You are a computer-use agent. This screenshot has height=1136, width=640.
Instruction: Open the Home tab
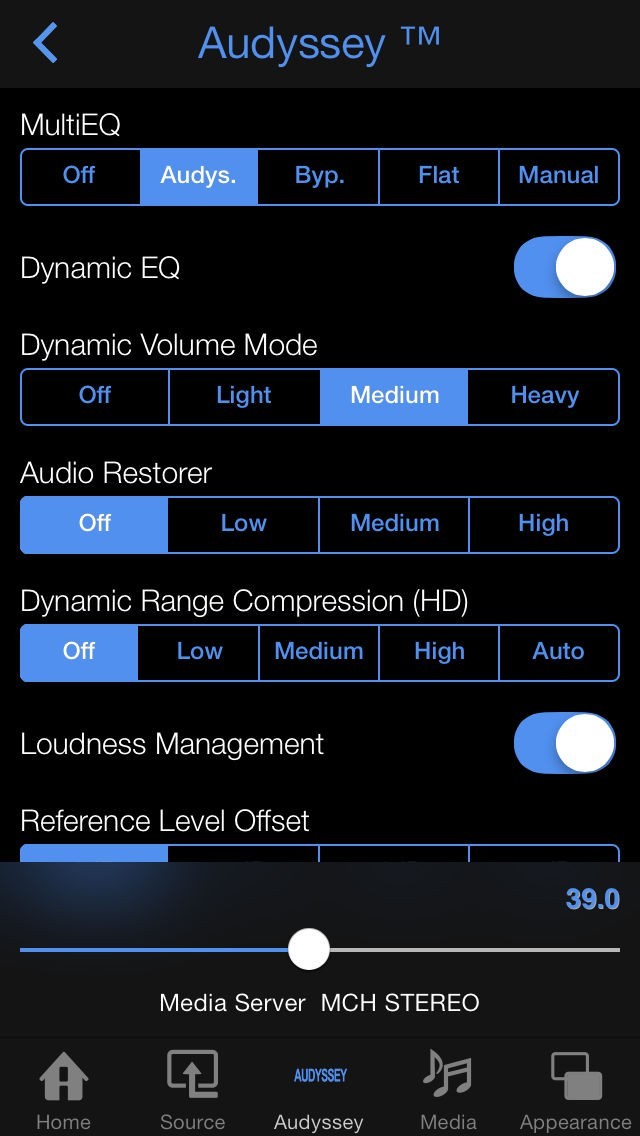63,1092
